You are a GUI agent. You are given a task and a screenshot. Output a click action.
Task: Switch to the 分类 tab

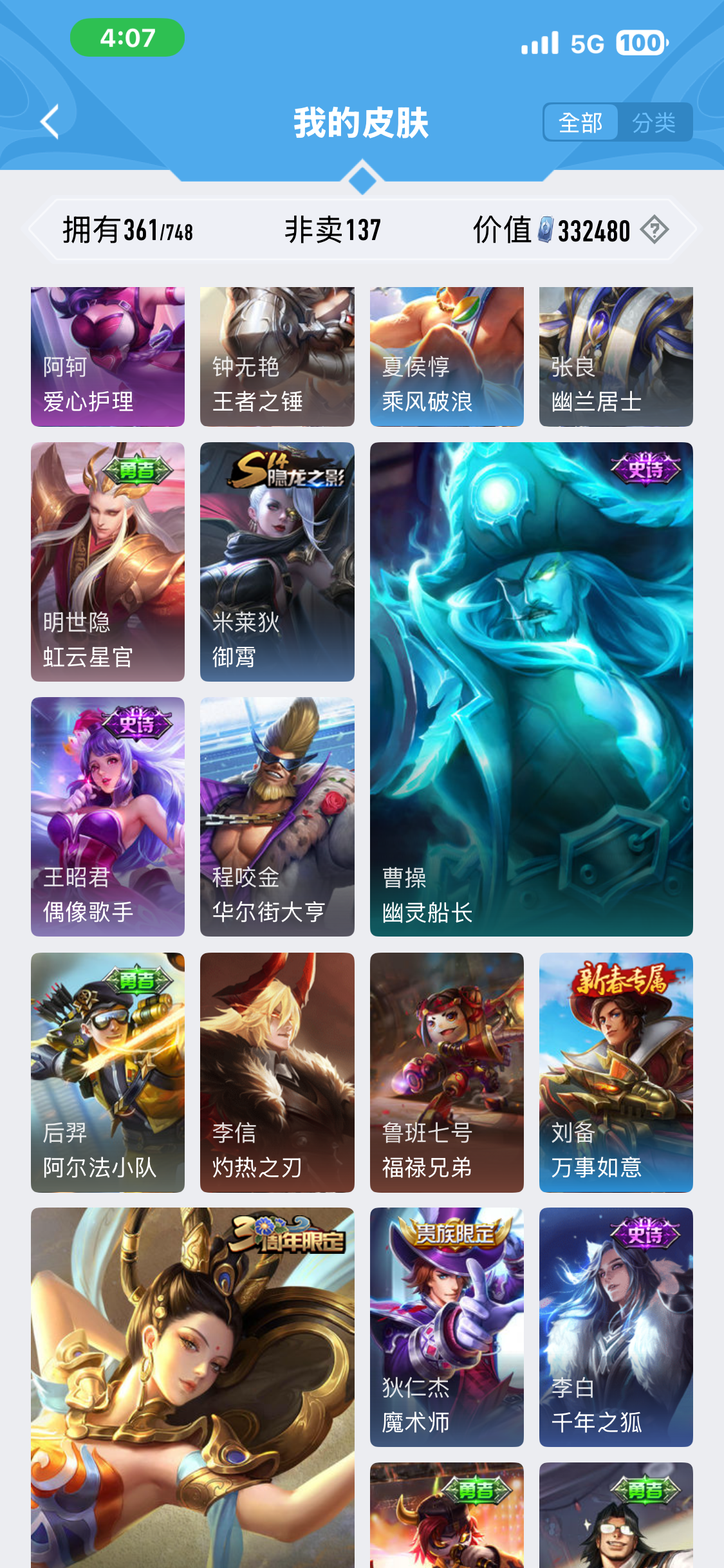pyautogui.click(x=654, y=122)
